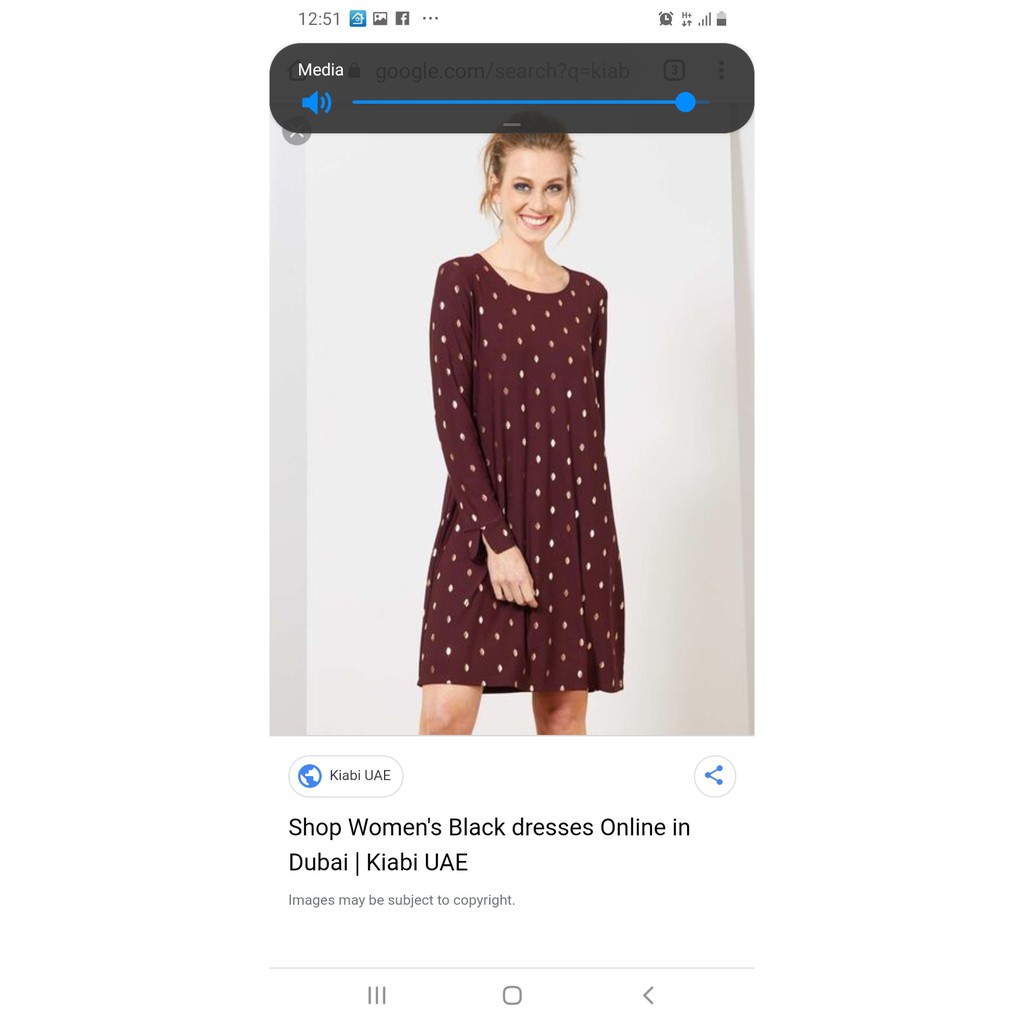Open the burgundy dress image
Image resolution: width=1024 pixels, height=1024 pixels.
(x=512, y=440)
